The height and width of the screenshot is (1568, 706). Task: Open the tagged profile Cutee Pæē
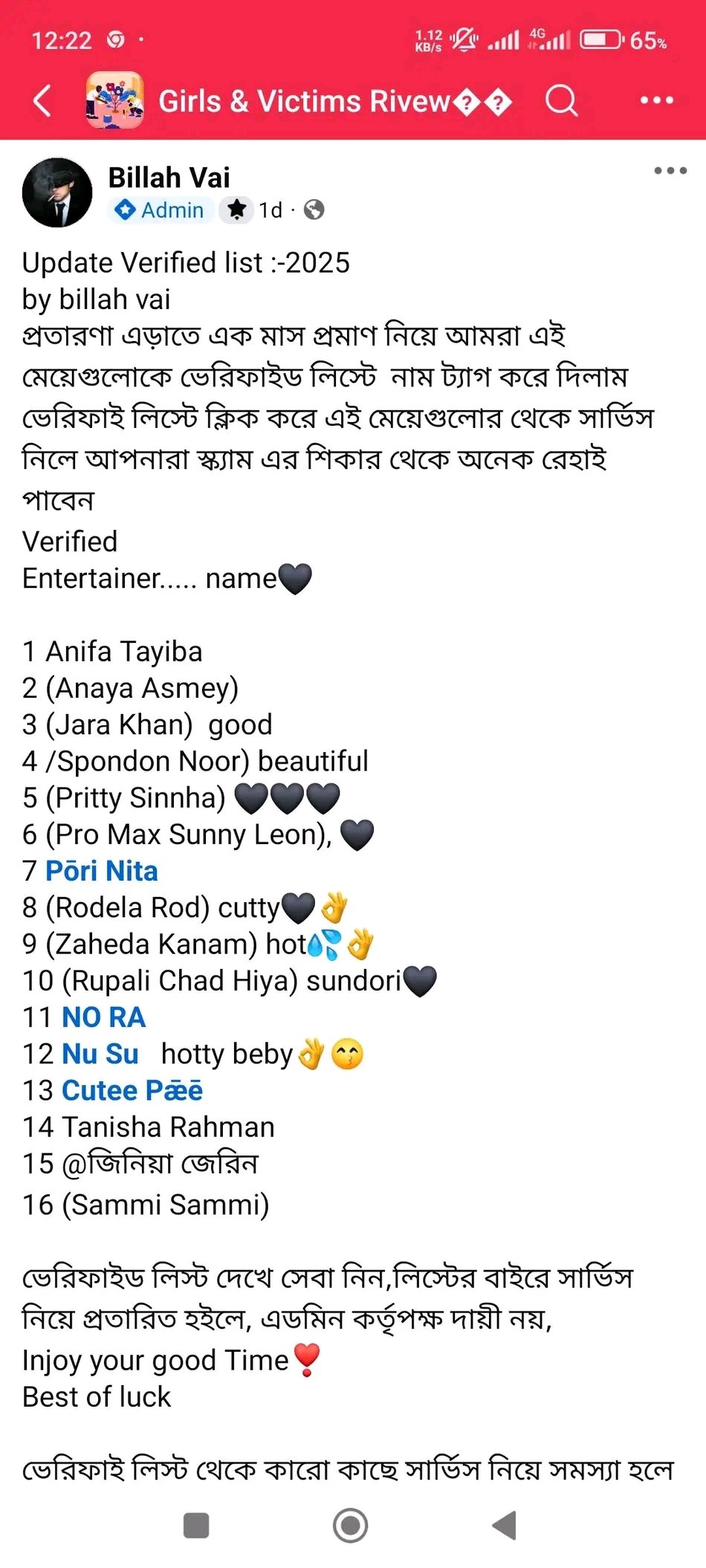(x=132, y=1090)
